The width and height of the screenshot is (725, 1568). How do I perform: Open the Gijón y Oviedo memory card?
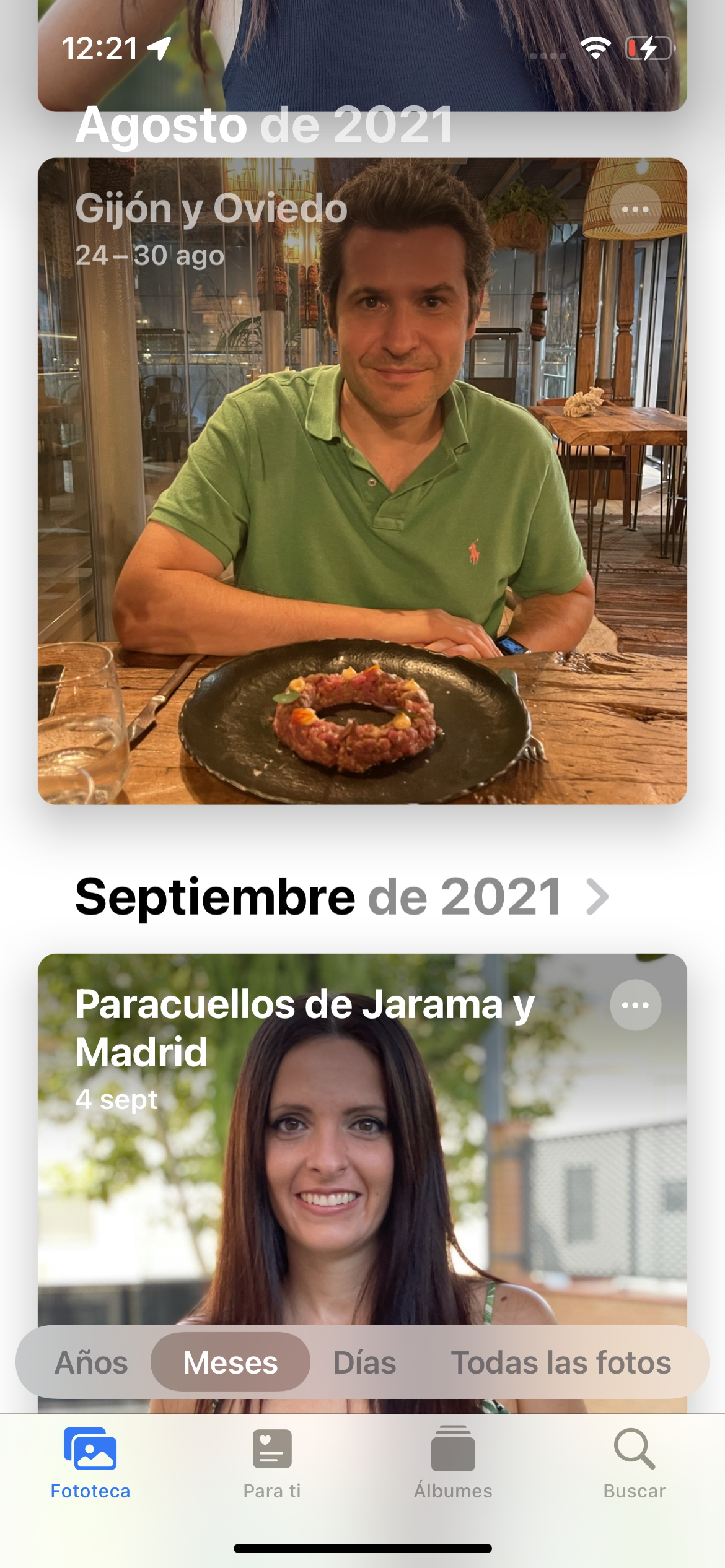coord(362,481)
